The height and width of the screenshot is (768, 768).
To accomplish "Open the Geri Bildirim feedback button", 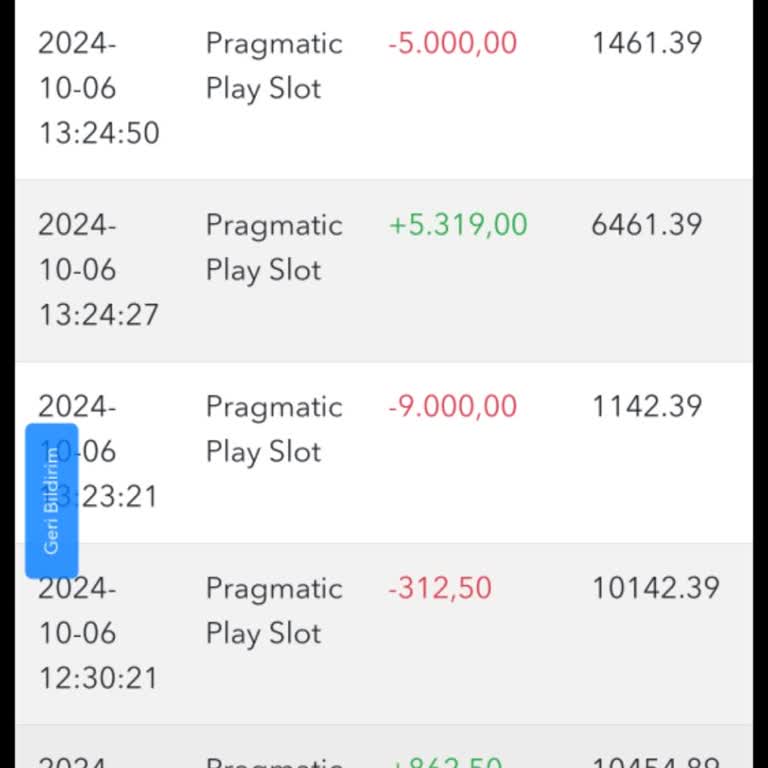I will point(52,501).
